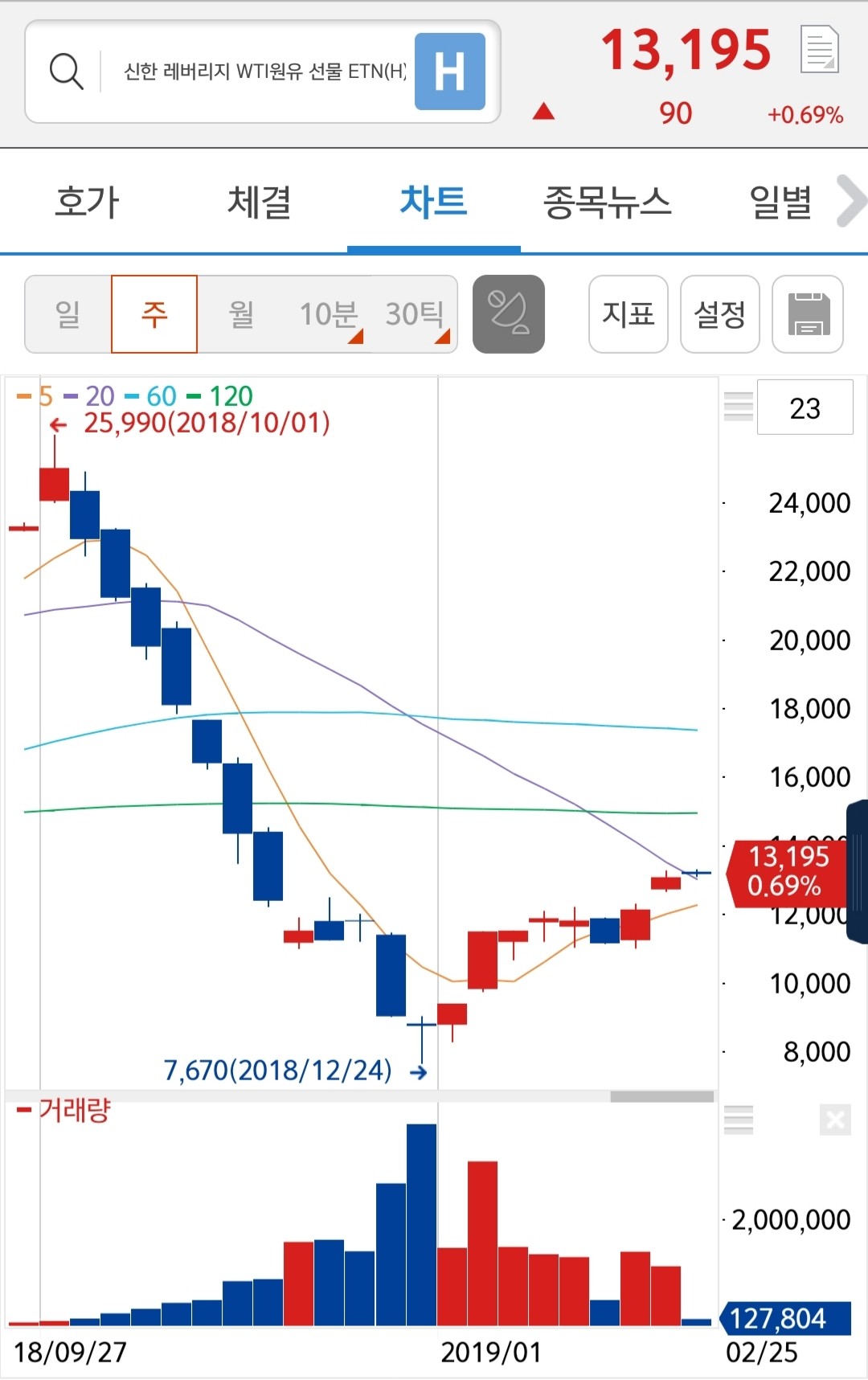
Task: Choose the 30틱 tick interval
Action: [415, 314]
